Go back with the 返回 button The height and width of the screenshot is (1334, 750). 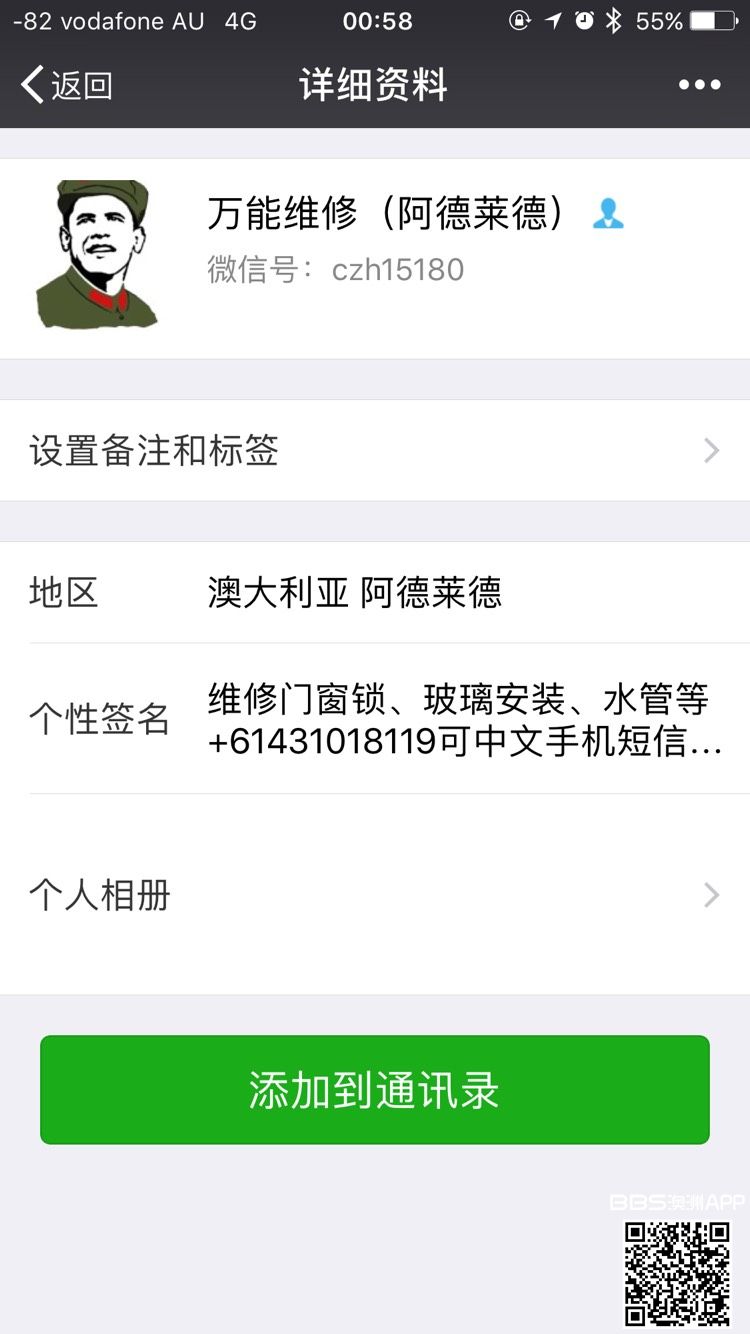tap(66, 85)
